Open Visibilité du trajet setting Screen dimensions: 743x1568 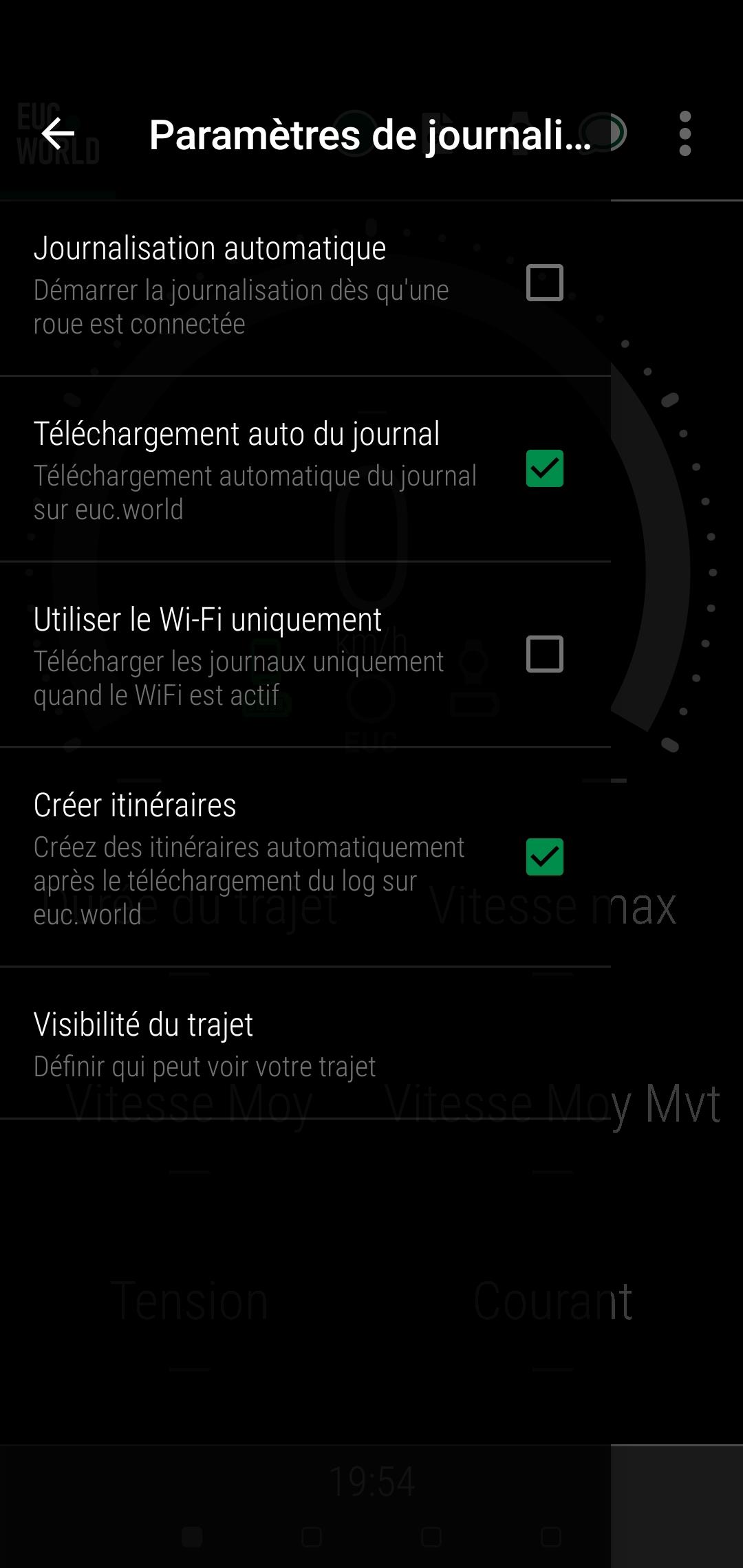[305, 1043]
